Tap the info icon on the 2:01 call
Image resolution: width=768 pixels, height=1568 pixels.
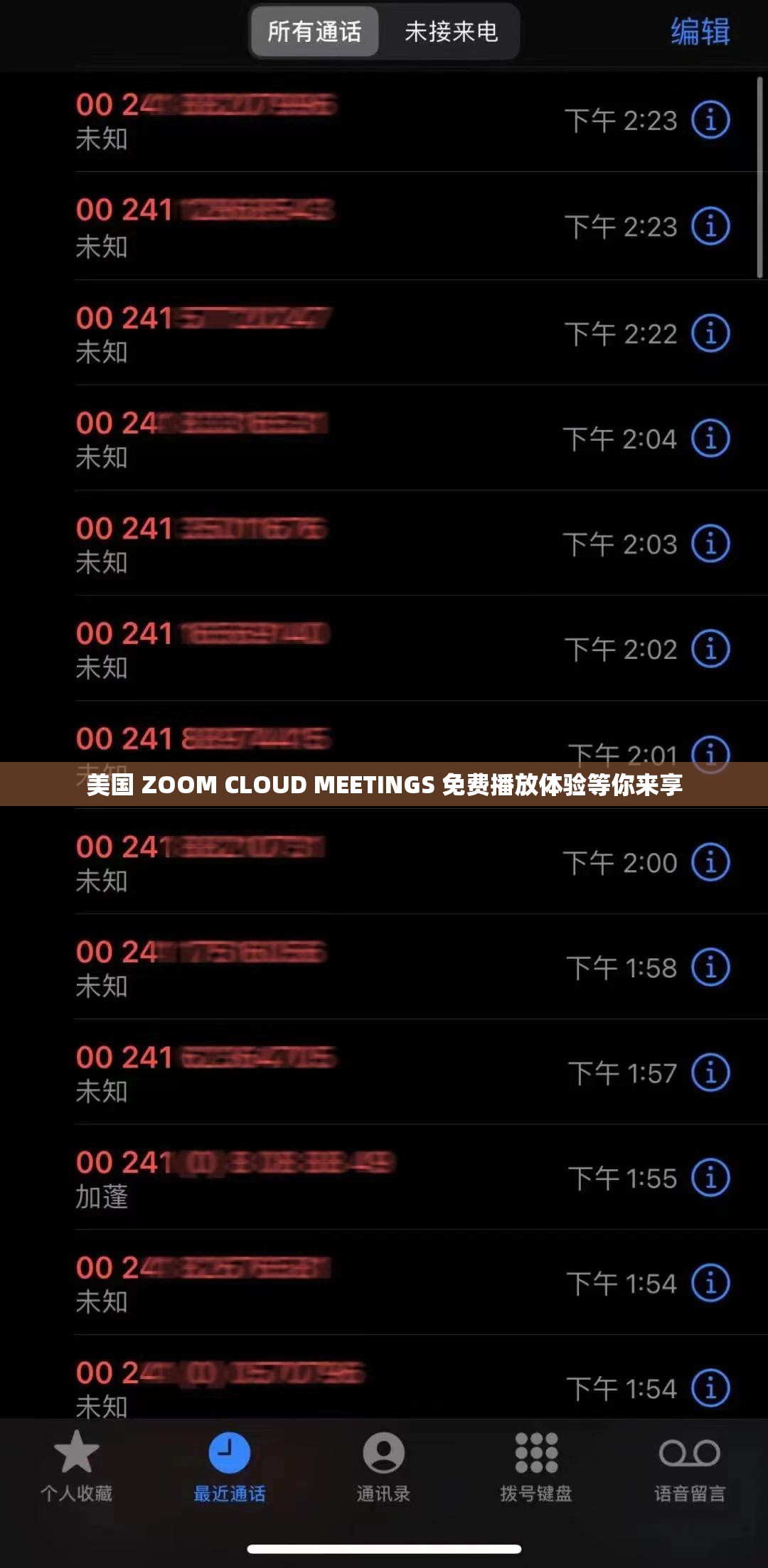click(x=710, y=753)
